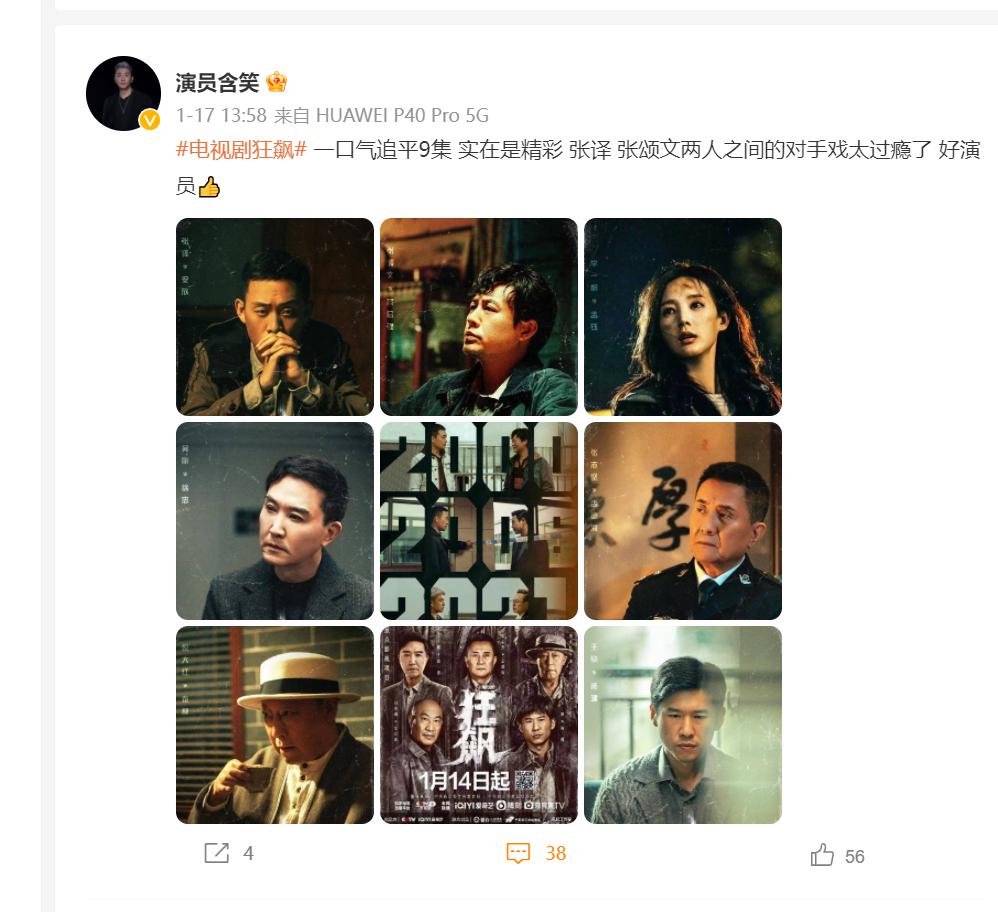Enlarge the photo of man in straw hat

(275, 724)
